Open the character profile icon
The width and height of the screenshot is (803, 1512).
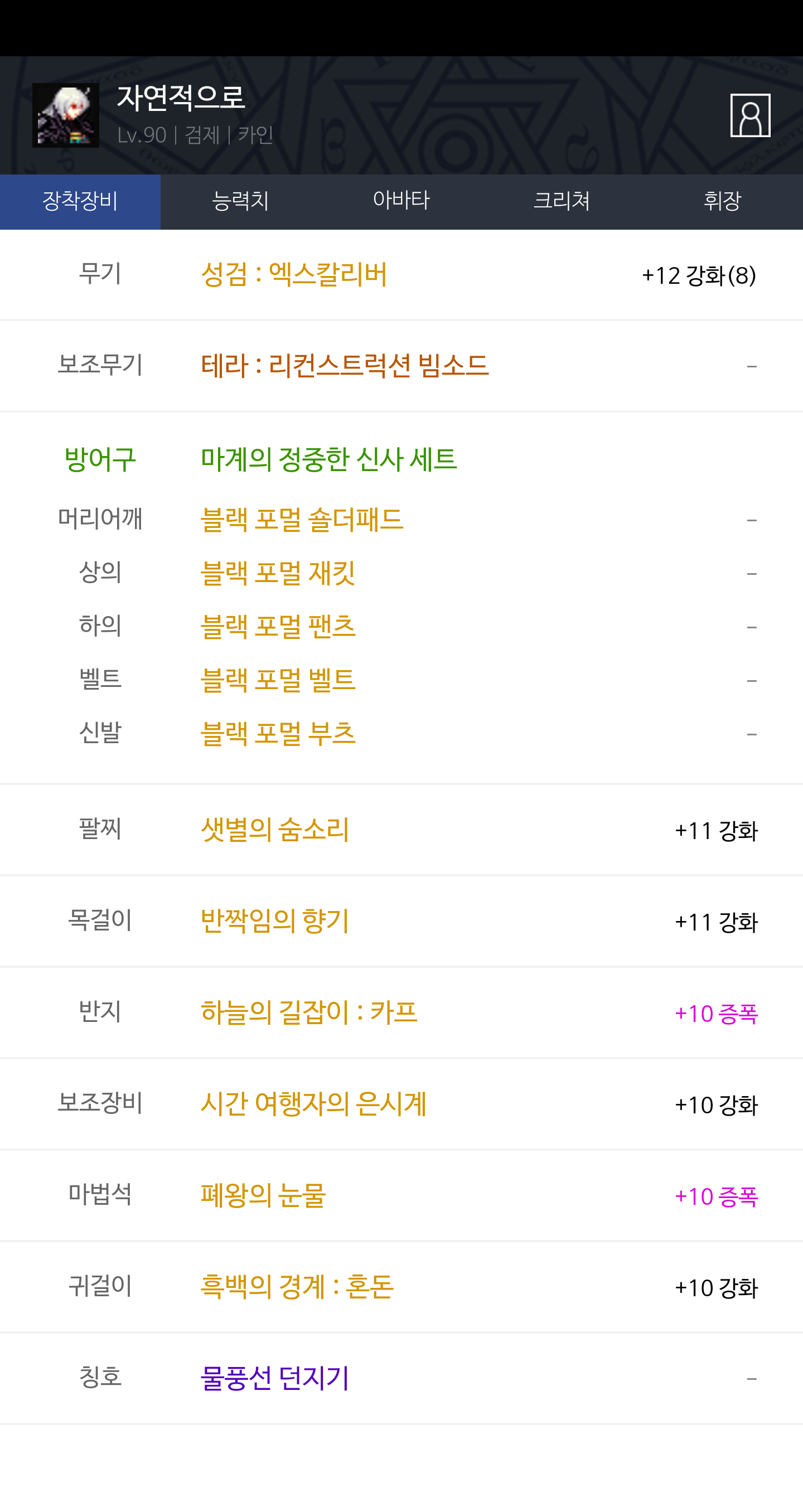pos(749,115)
